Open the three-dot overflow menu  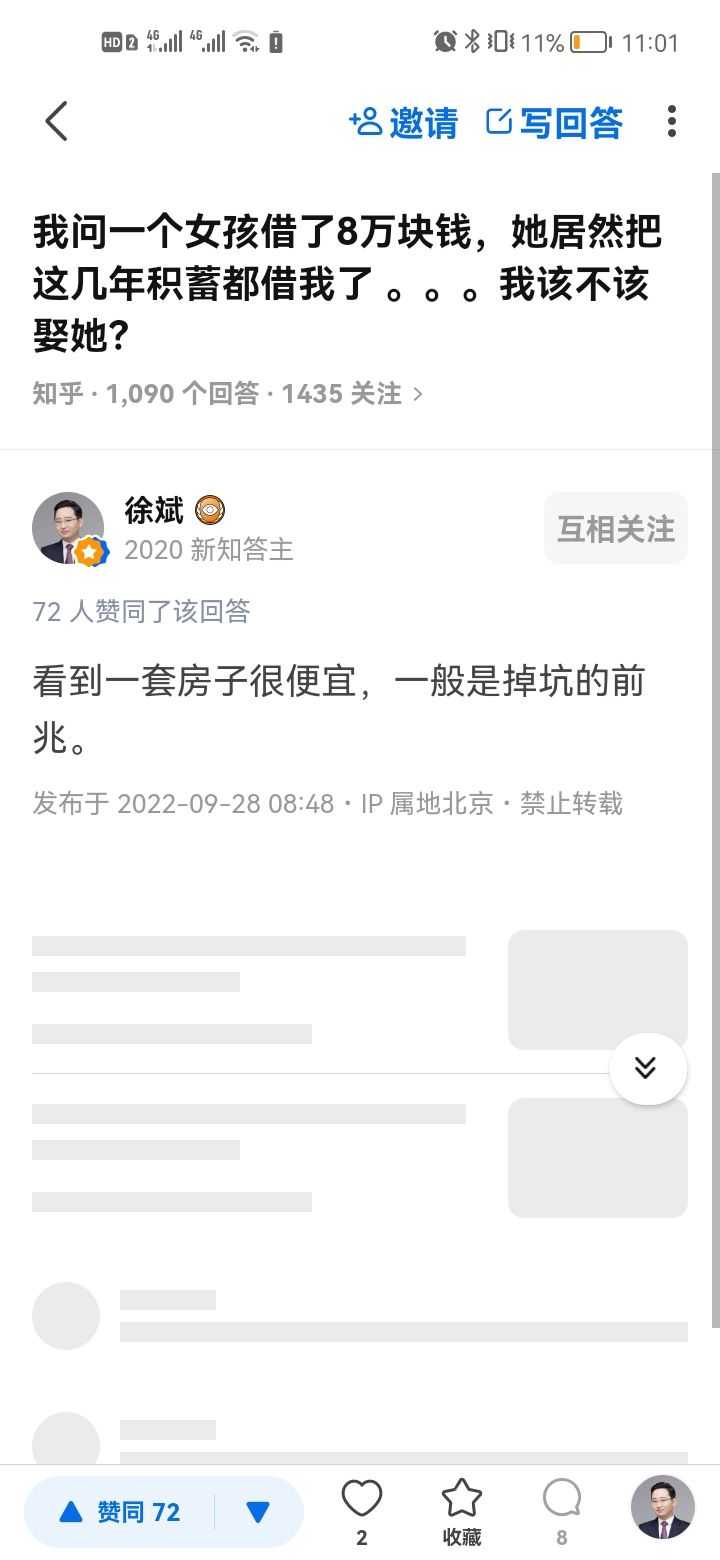pyautogui.click(x=671, y=122)
